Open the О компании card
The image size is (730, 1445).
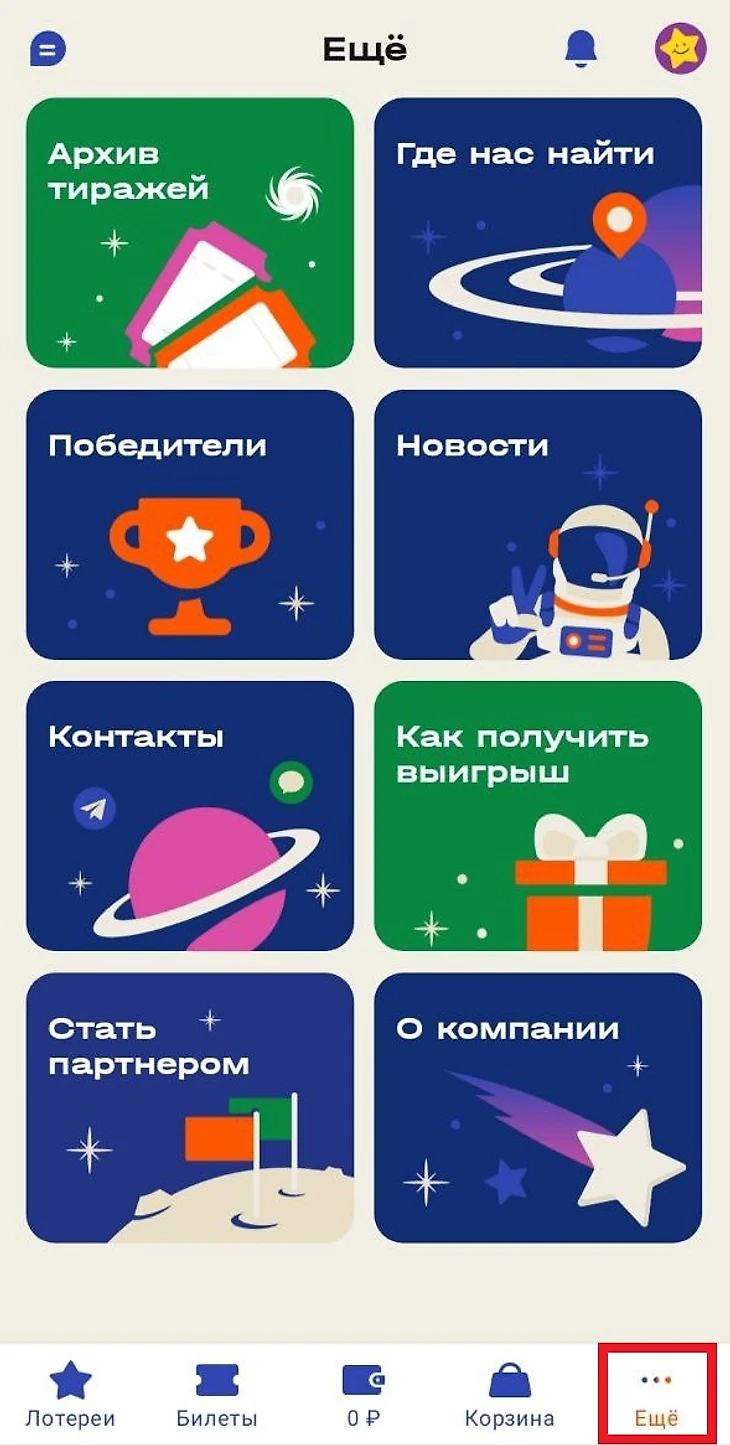pos(538,1108)
